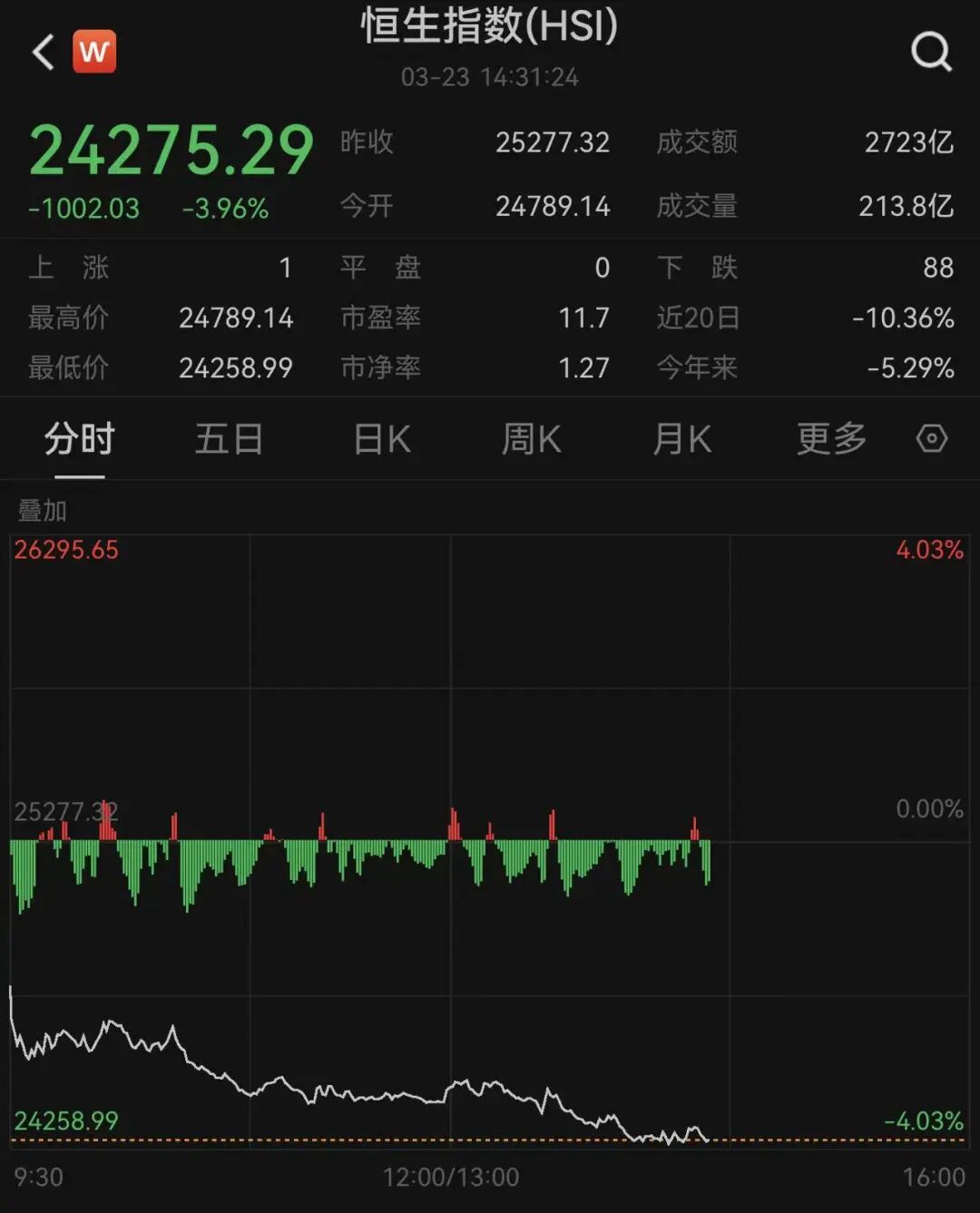Screen dimensions: 980x1213
Task: Open the orange W app icon
Action: pos(94,52)
